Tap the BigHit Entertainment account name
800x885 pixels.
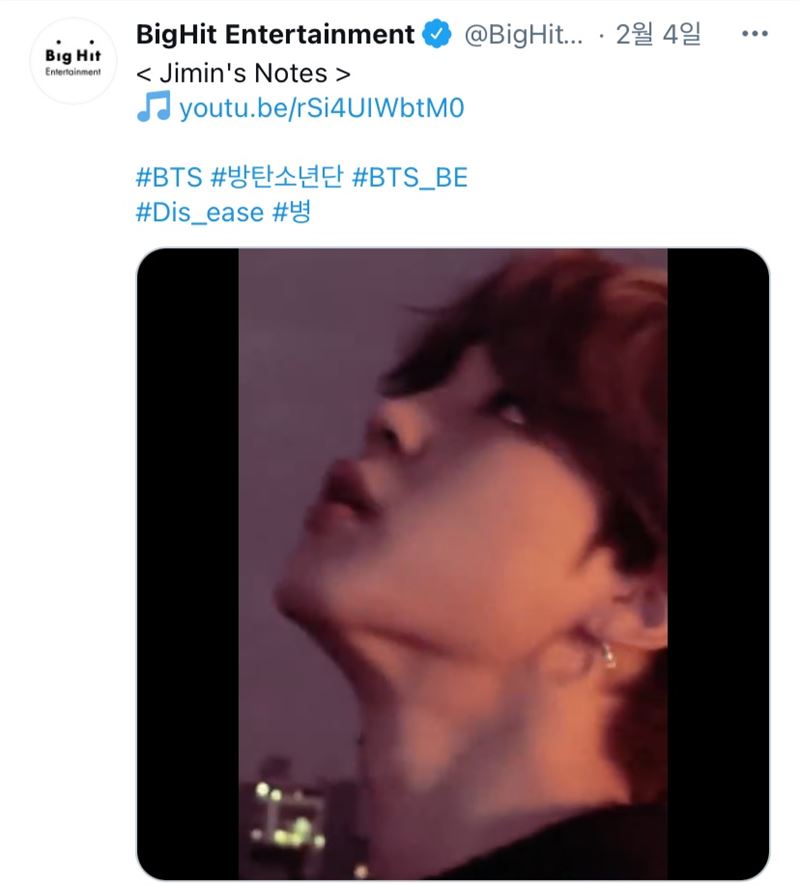(x=275, y=34)
